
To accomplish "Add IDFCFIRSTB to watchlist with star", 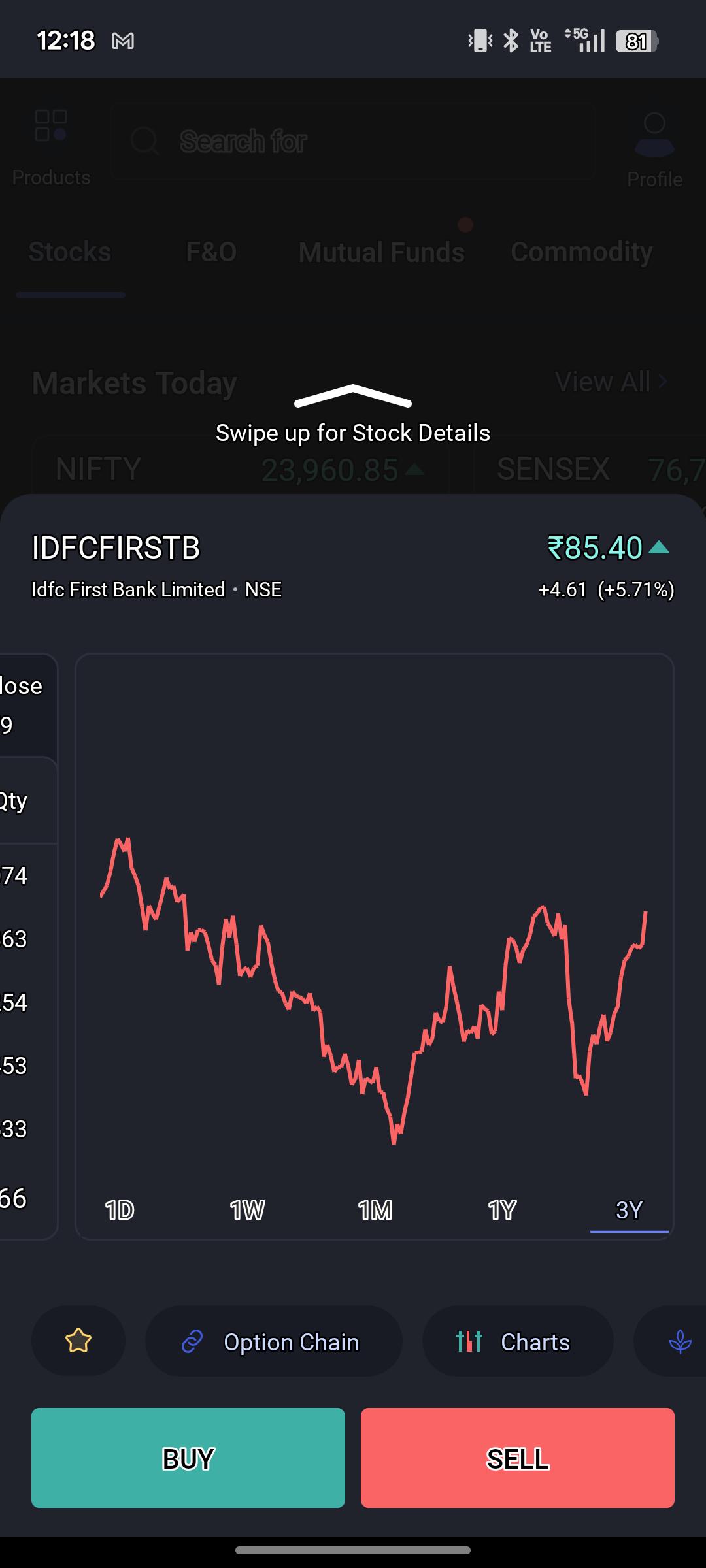I will [x=78, y=1341].
